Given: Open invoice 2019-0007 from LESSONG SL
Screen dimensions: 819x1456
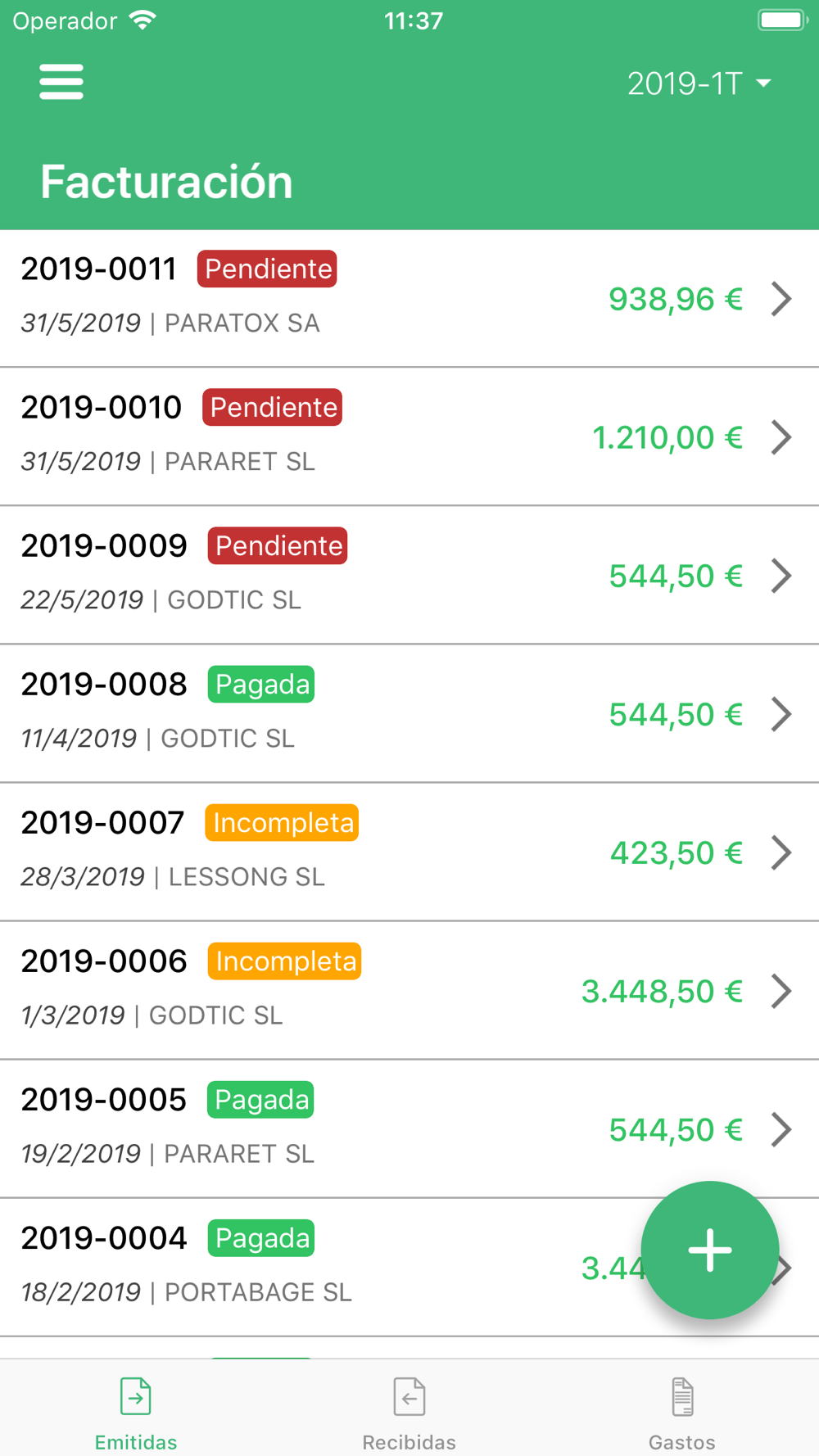Looking at the screenshot, I should tap(409, 852).
